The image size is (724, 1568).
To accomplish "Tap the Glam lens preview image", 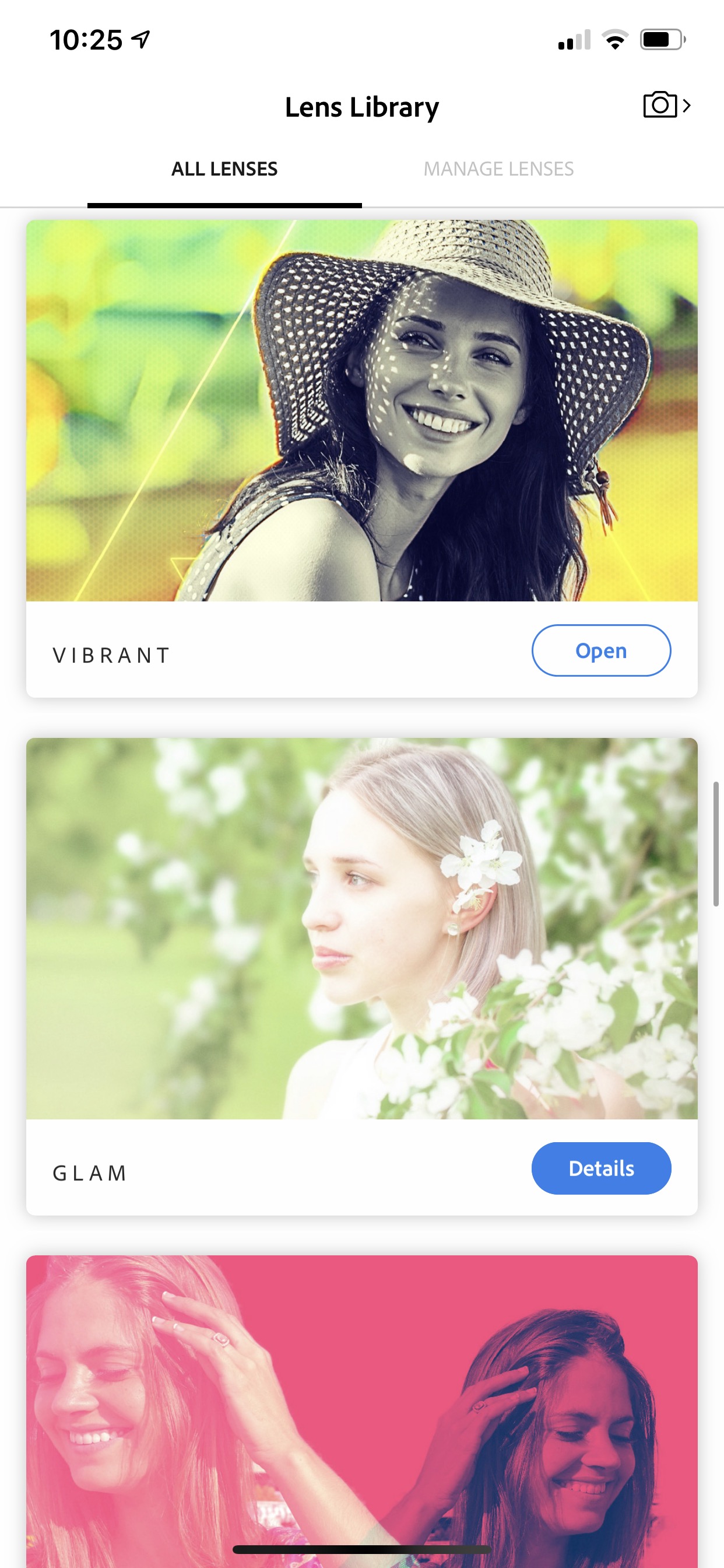I will 362,928.
